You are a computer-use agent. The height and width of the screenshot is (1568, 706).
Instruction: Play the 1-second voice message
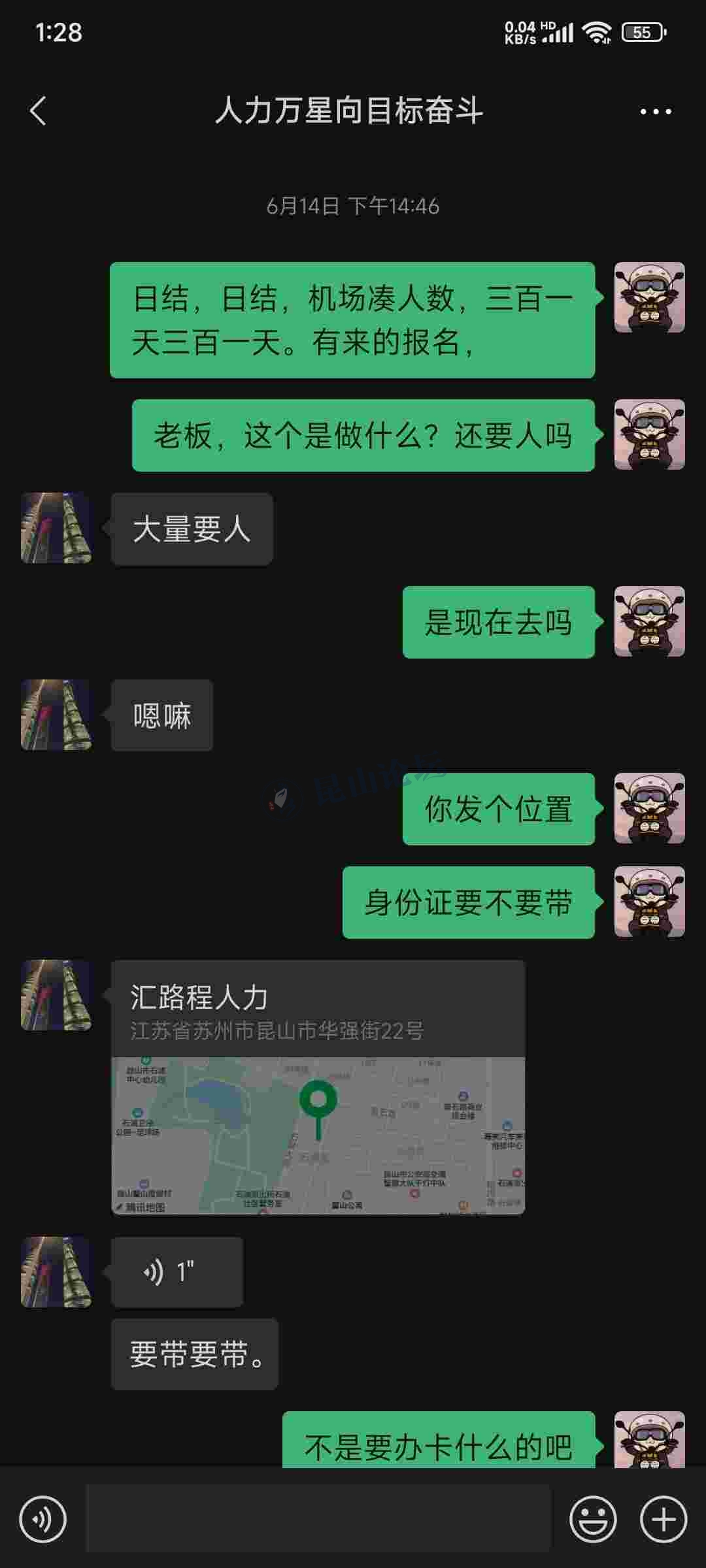[x=176, y=1272]
